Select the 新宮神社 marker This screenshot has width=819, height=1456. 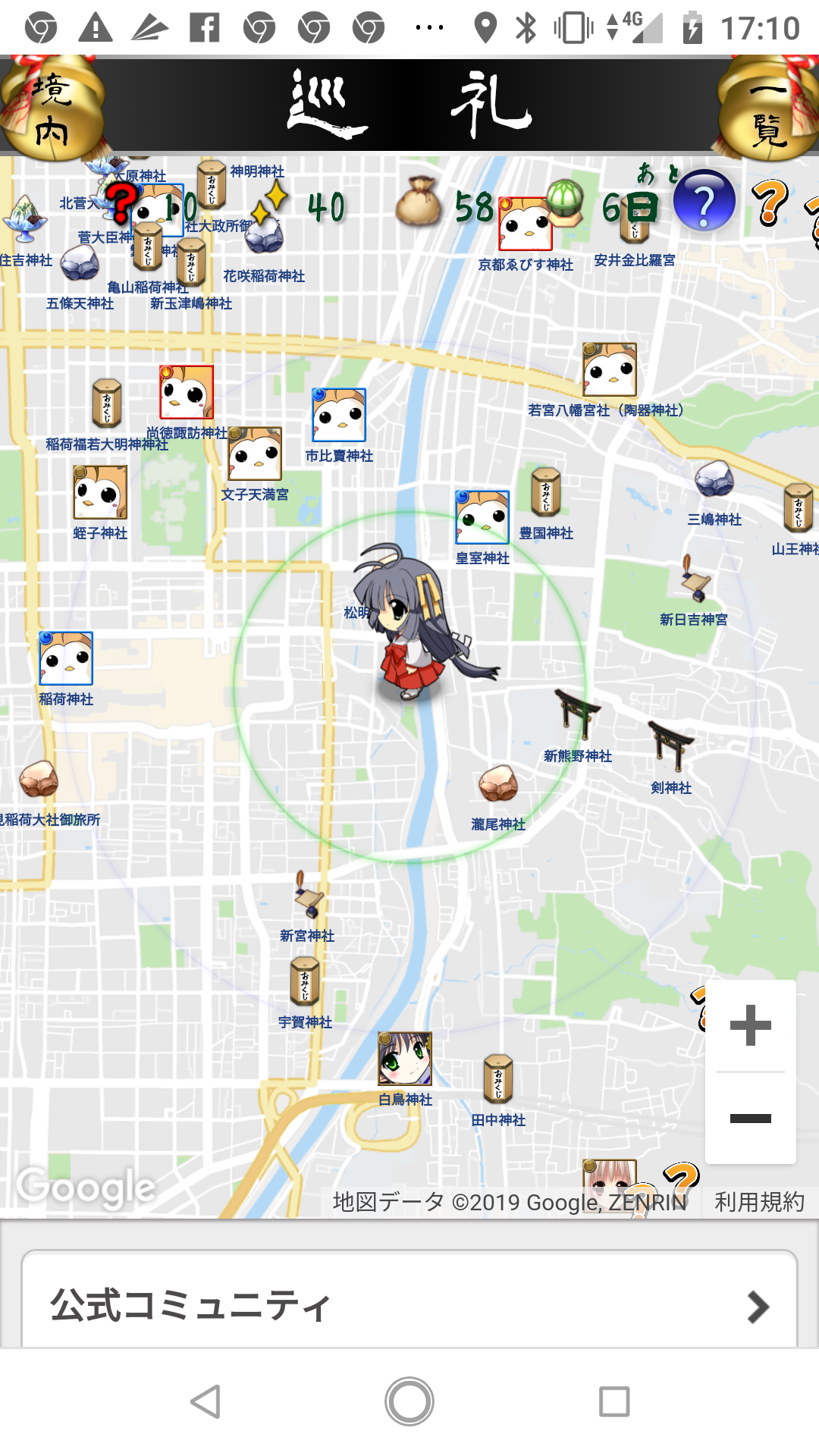coord(308,896)
